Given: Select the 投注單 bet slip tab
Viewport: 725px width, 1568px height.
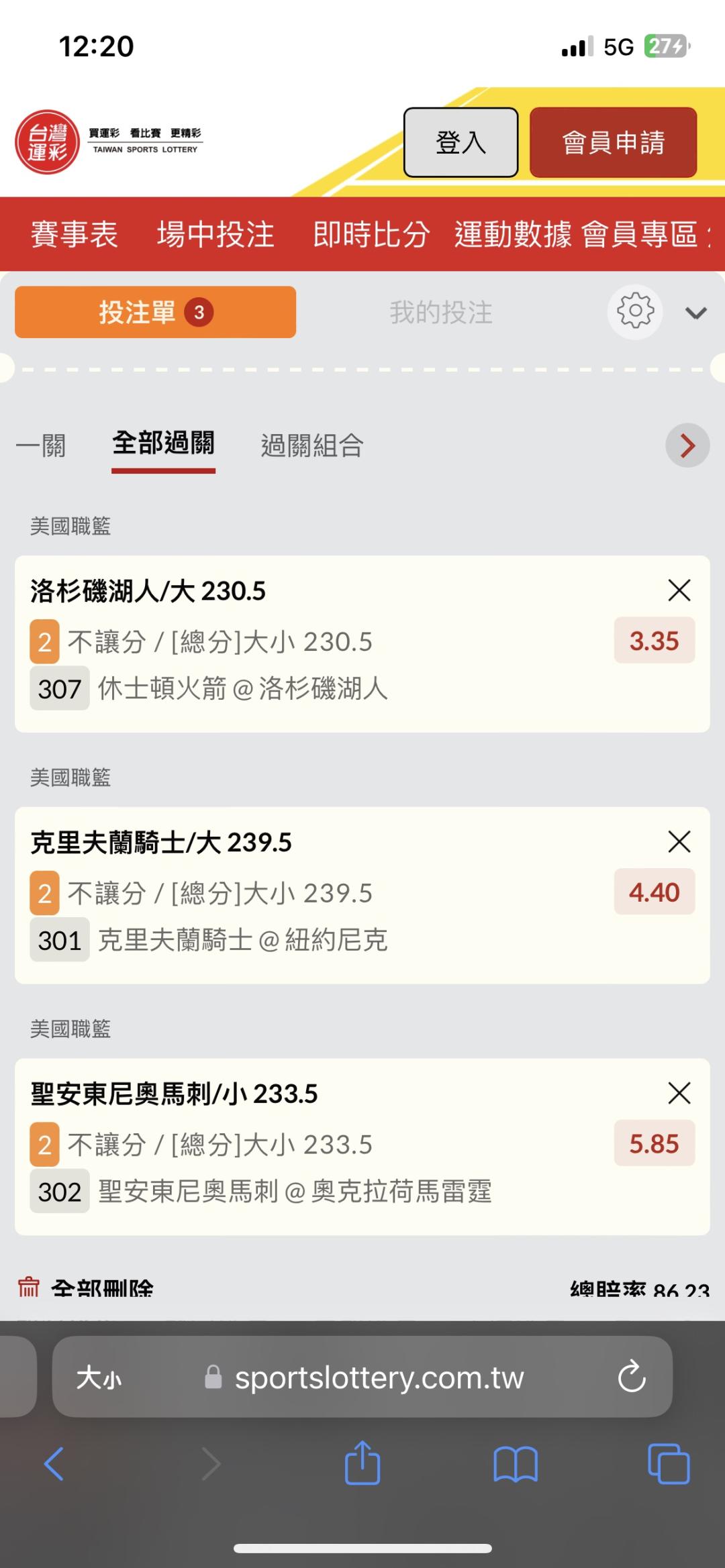Looking at the screenshot, I should [155, 312].
